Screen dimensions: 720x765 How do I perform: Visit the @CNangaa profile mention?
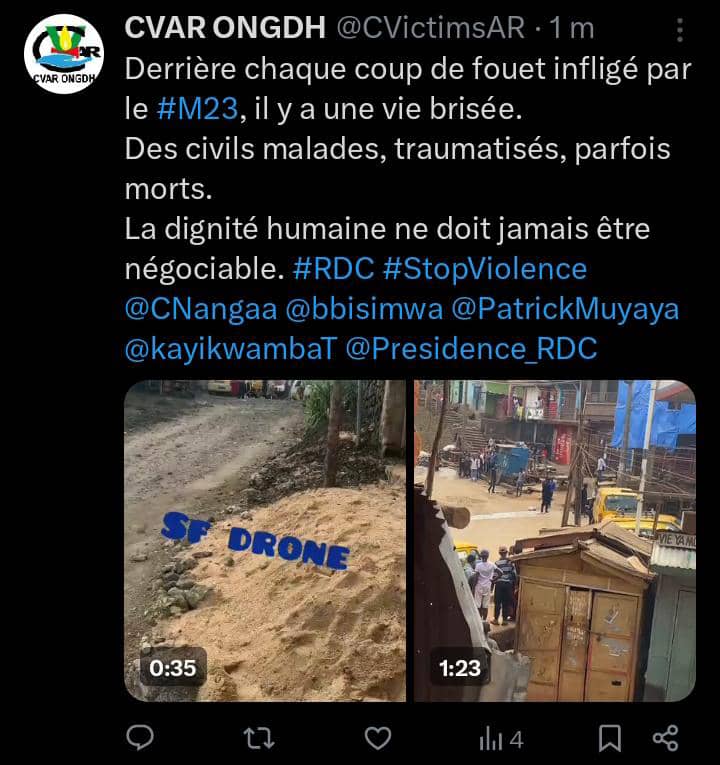click(x=200, y=309)
